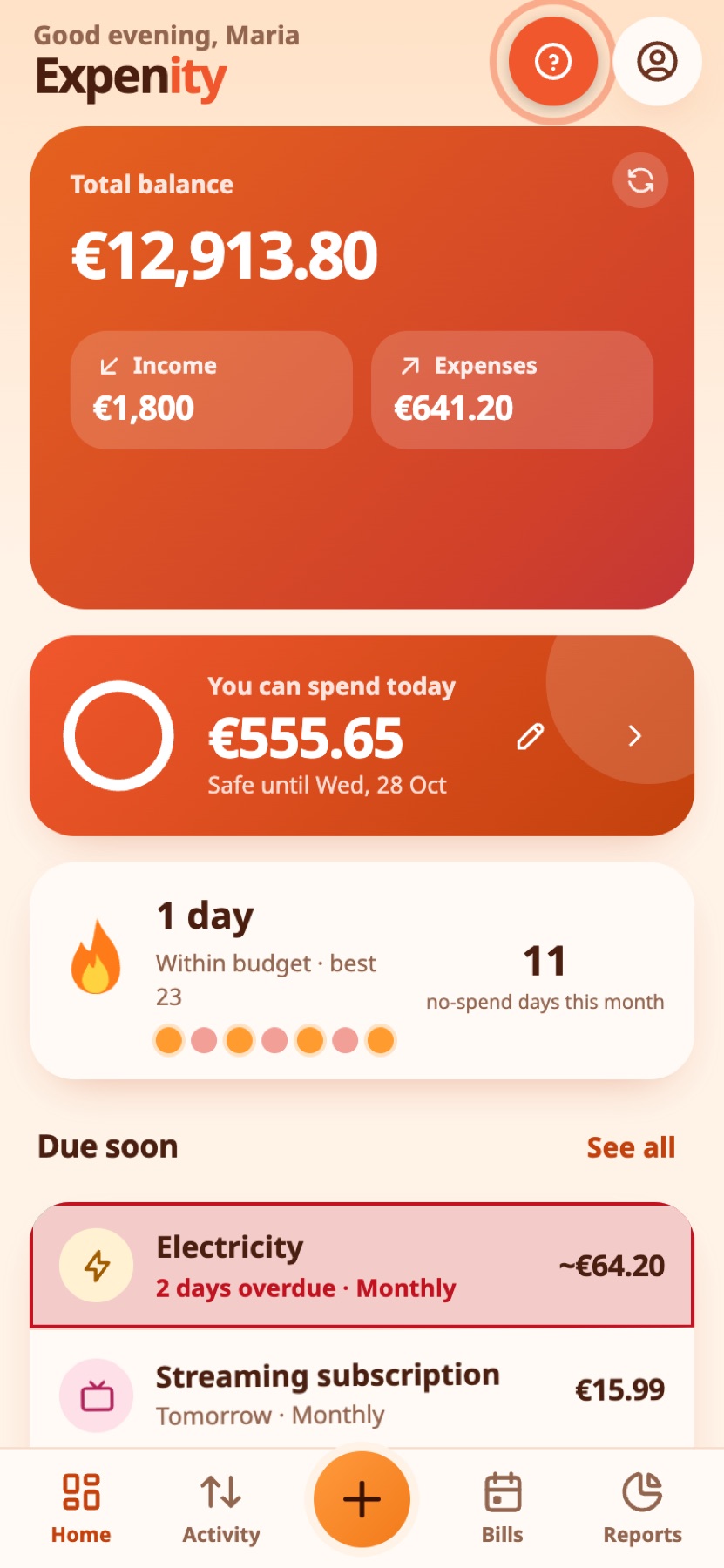See all due soon bills
The image size is (724, 1568).
[631, 1147]
